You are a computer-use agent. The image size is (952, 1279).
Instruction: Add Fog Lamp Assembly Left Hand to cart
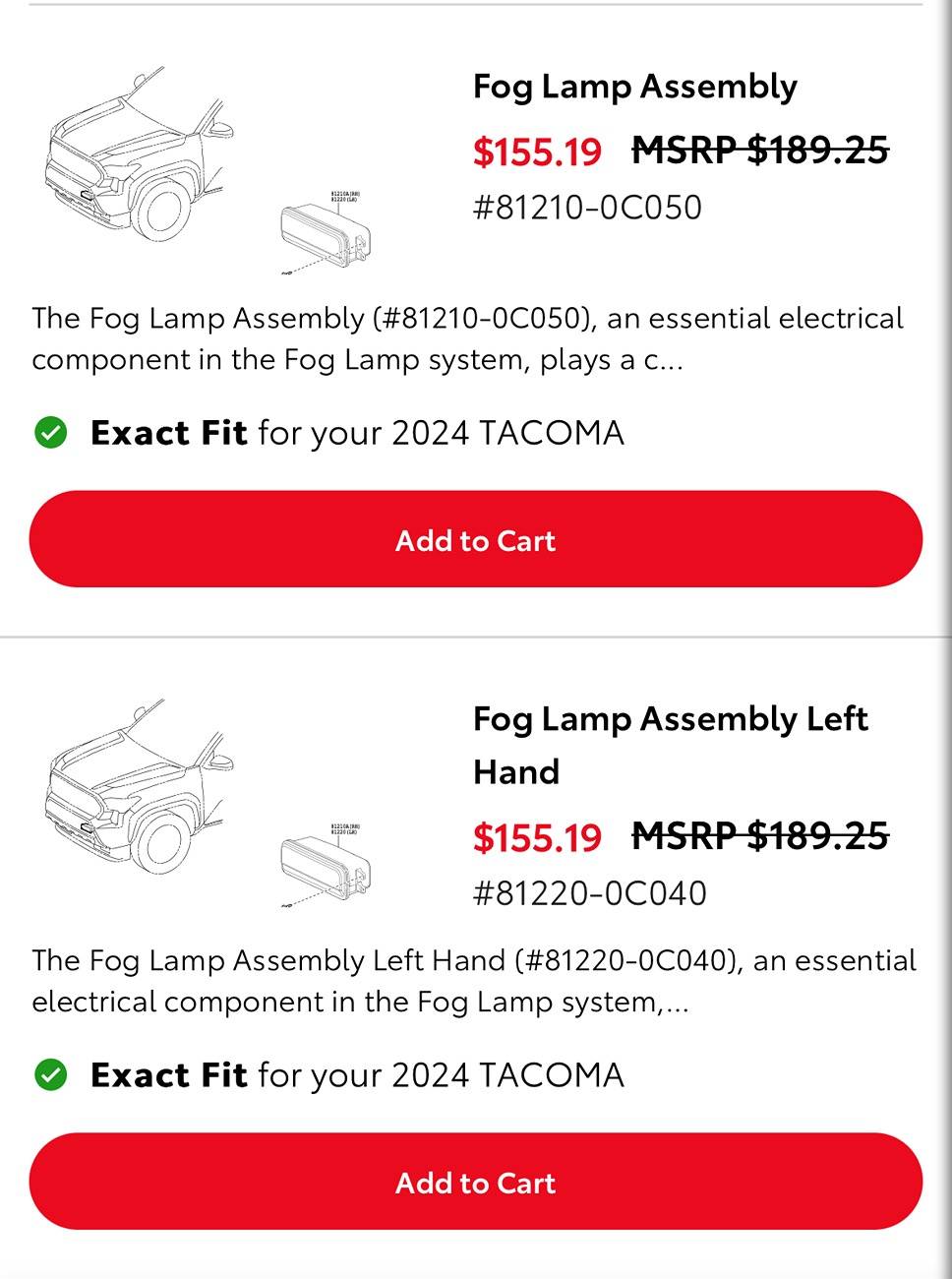coord(475,1182)
